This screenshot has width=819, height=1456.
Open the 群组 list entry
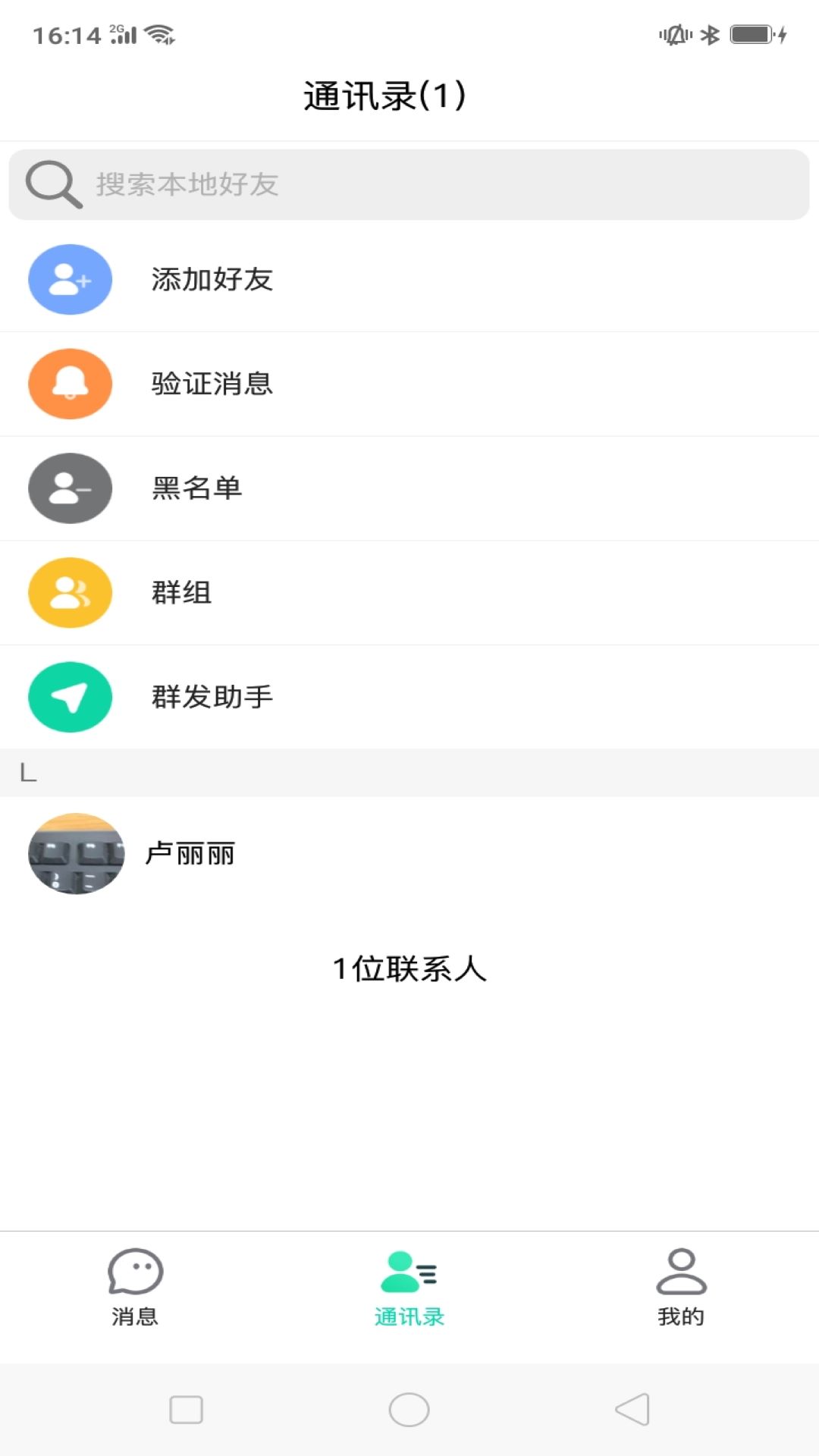(409, 592)
